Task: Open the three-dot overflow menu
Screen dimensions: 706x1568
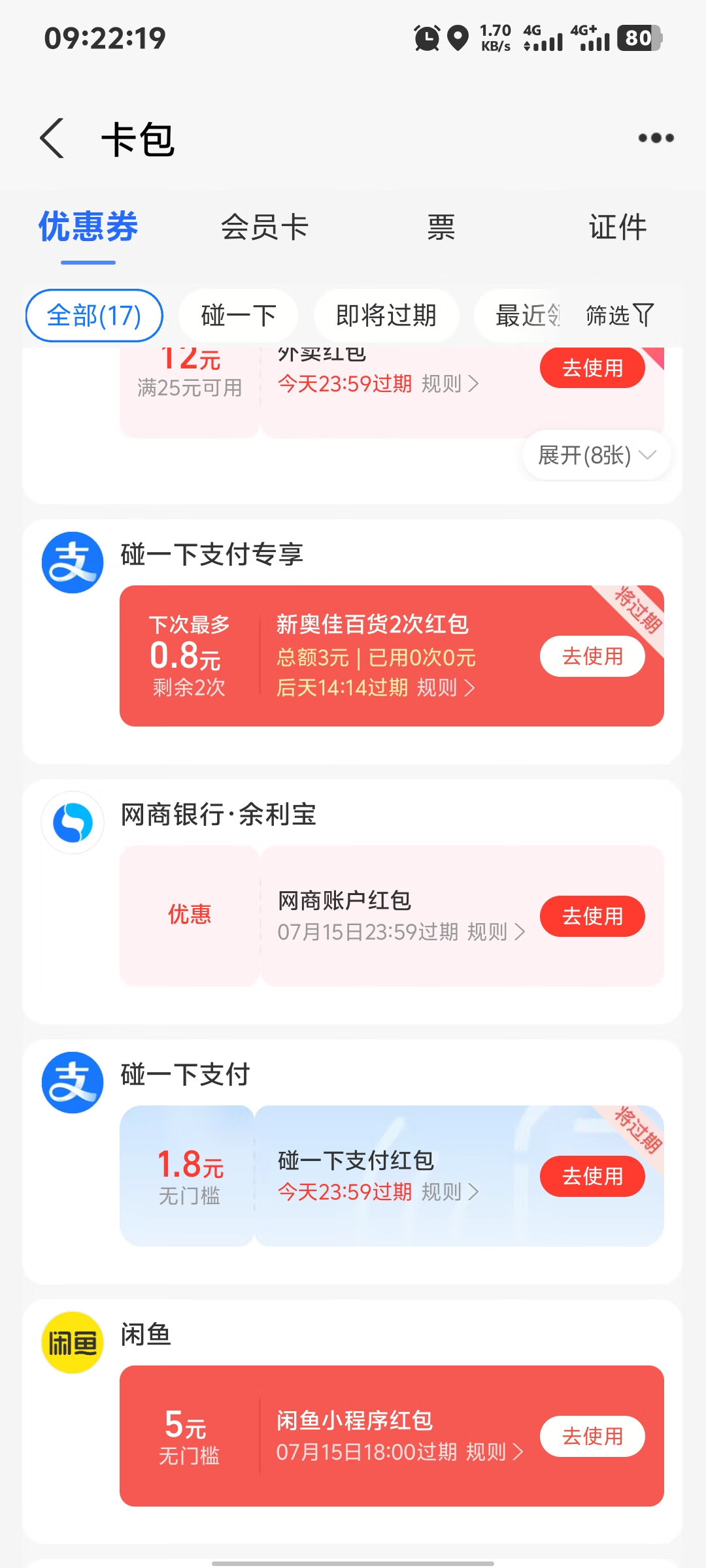Action: click(656, 138)
